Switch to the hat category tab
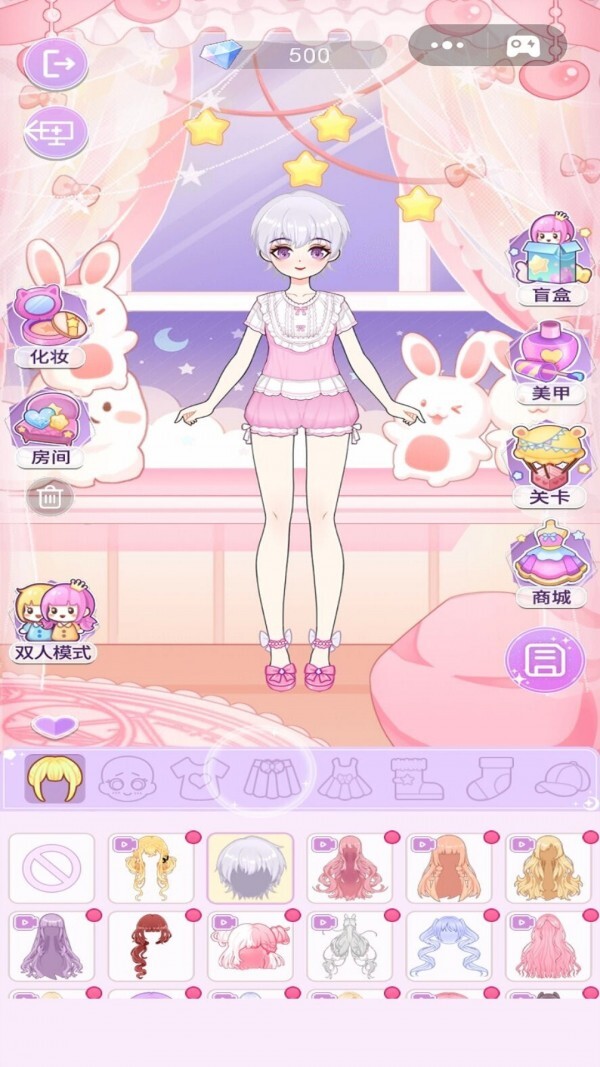The width and height of the screenshot is (600, 1067). 561,778
